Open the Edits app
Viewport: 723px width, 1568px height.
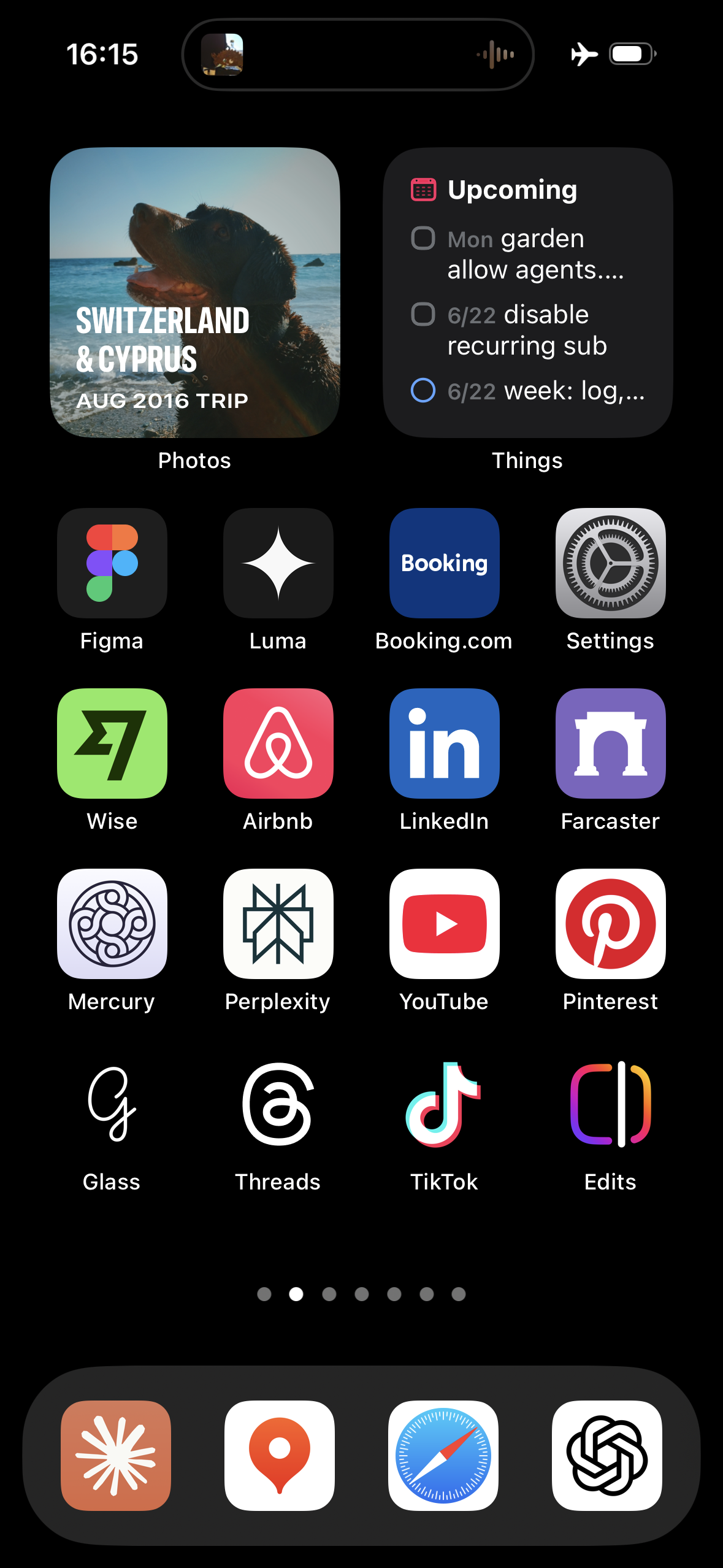tap(611, 1104)
